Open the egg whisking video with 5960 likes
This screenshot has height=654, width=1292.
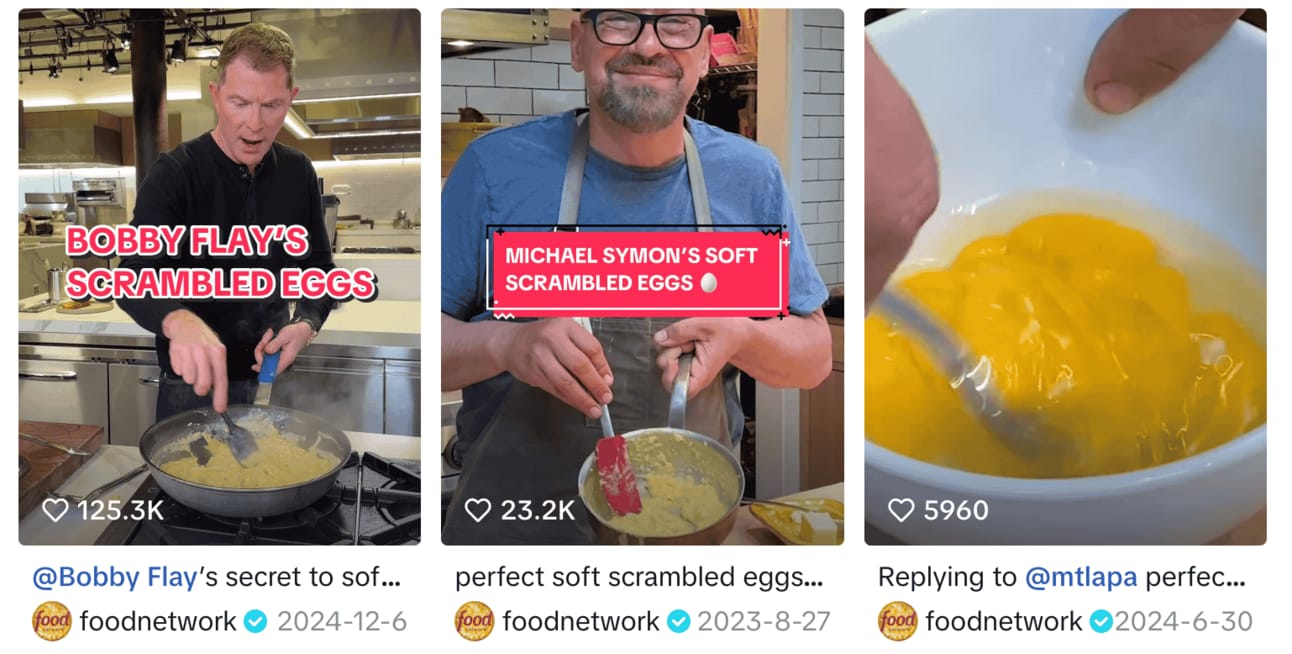[x=1065, y=276]
